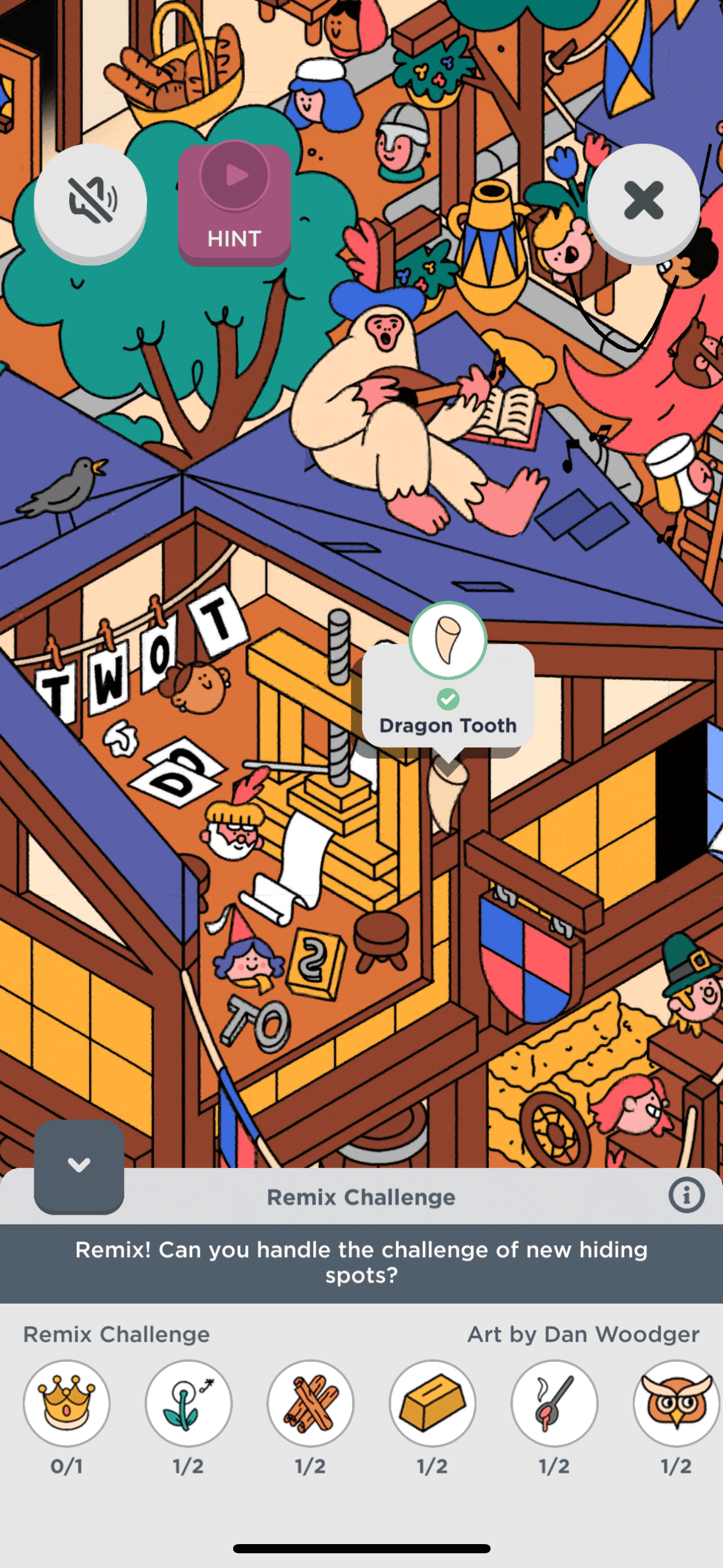
Task: Open the Remix Challenge info icon
Action: pos(686,1195)
